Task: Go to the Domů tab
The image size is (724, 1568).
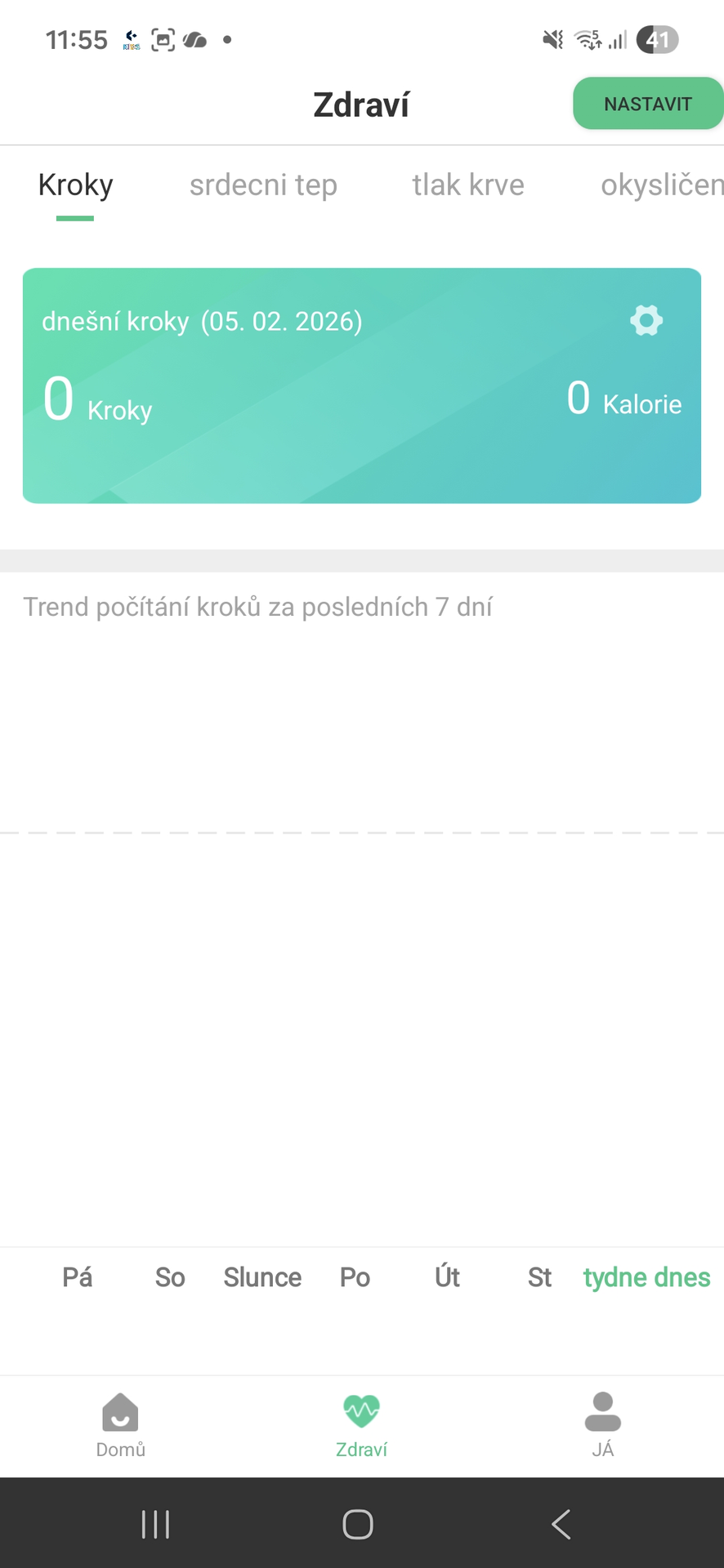Action: click(x=120, y=1425)
